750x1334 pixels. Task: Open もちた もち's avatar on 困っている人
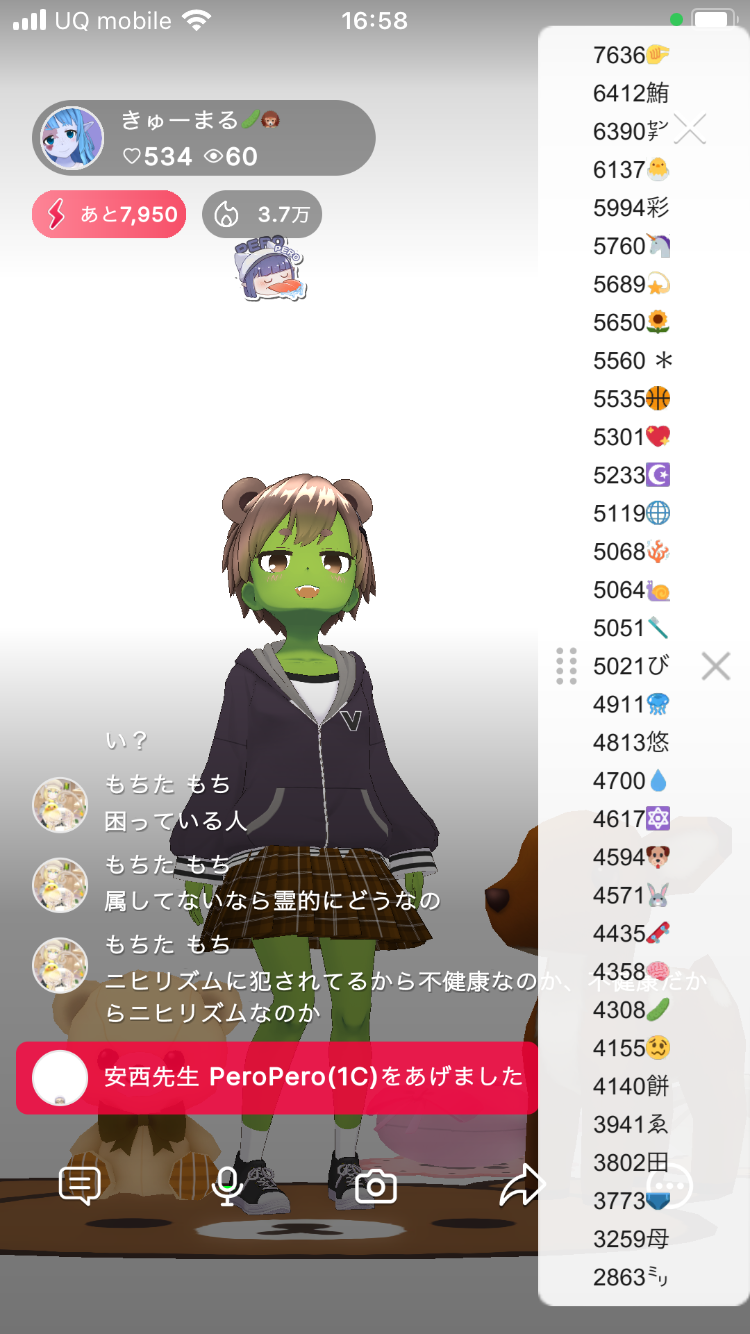60,804
